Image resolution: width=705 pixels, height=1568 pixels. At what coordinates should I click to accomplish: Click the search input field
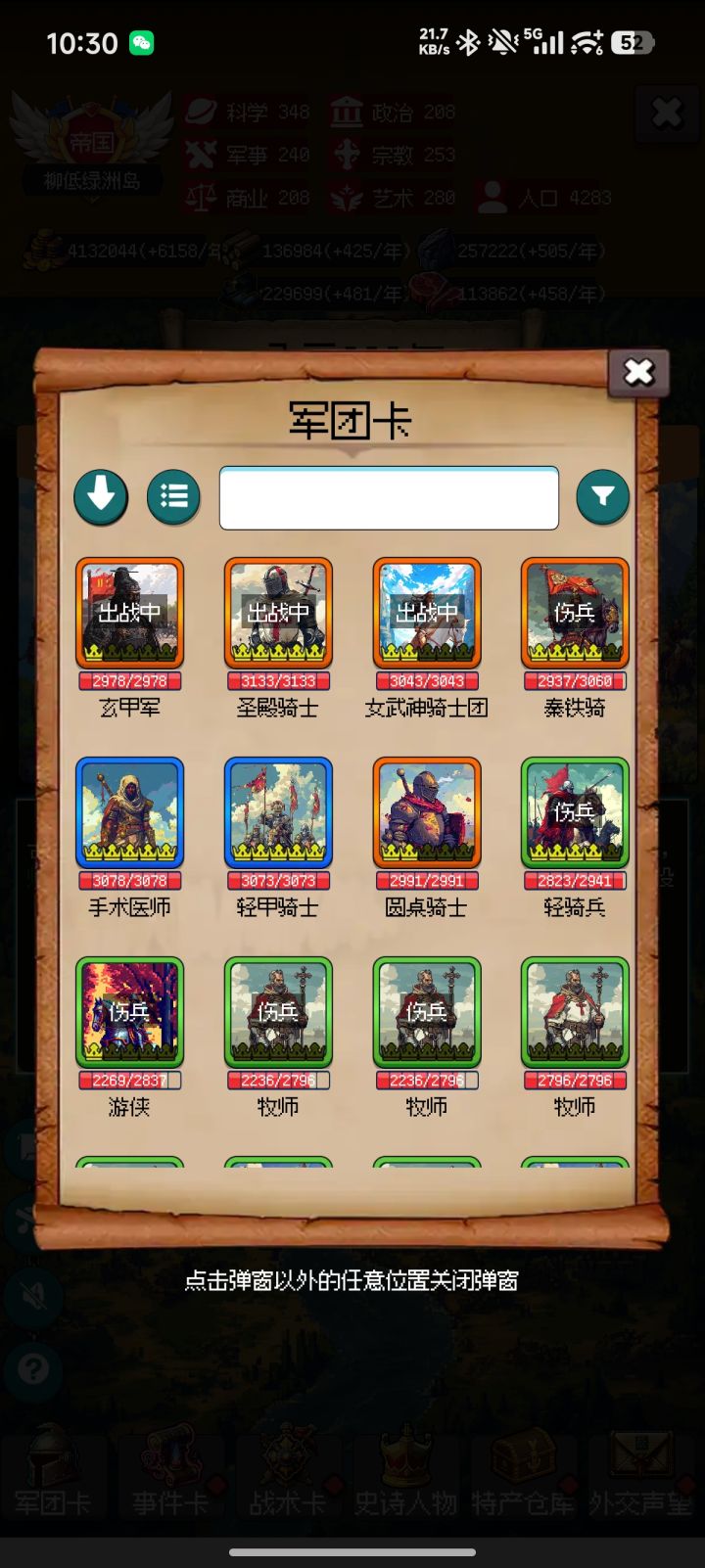pyautogui.click(x=389, y=497)
